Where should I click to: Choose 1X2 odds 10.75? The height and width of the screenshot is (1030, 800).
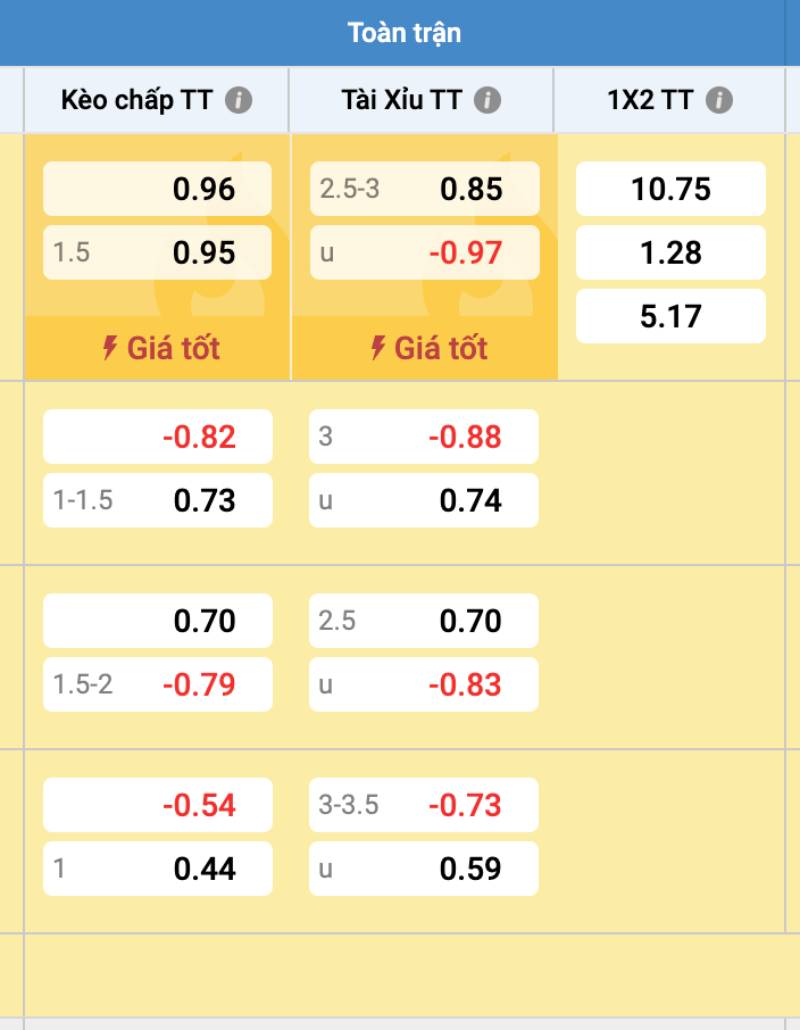(670, 189)
